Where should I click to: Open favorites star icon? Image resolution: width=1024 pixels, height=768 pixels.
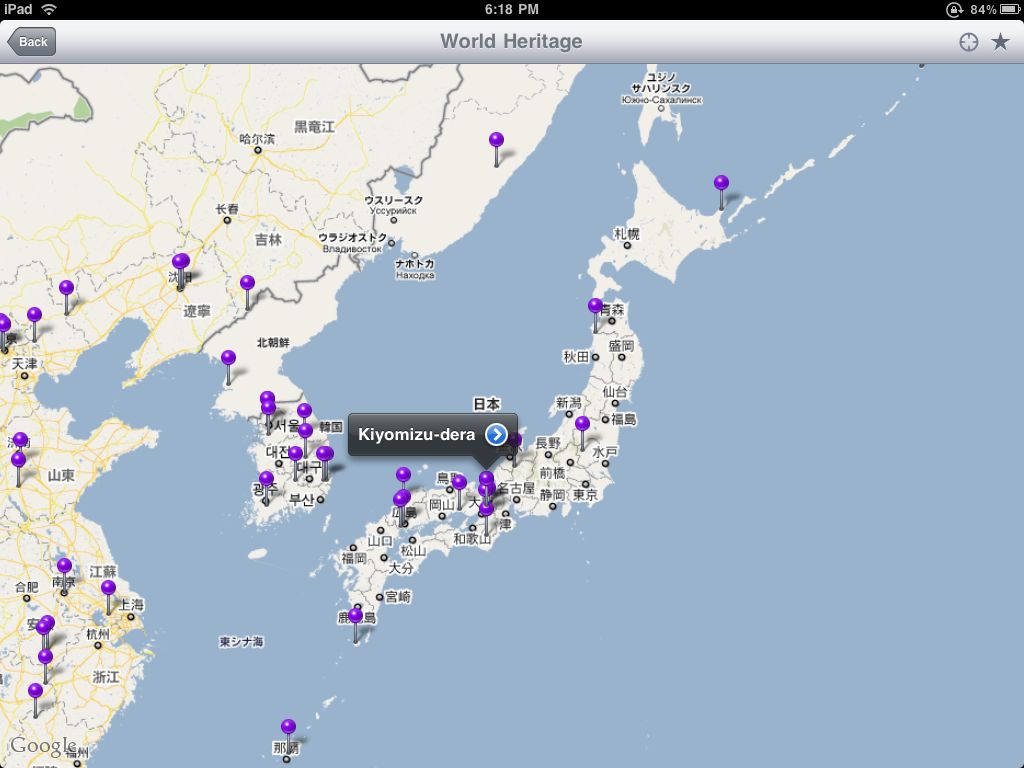point(1000,41)
